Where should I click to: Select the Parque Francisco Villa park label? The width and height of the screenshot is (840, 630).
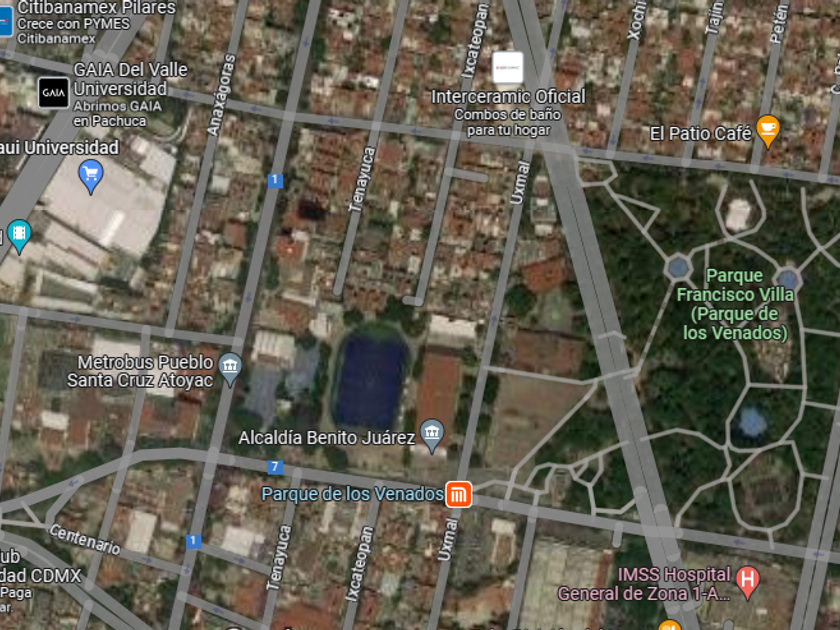(735, 304)
